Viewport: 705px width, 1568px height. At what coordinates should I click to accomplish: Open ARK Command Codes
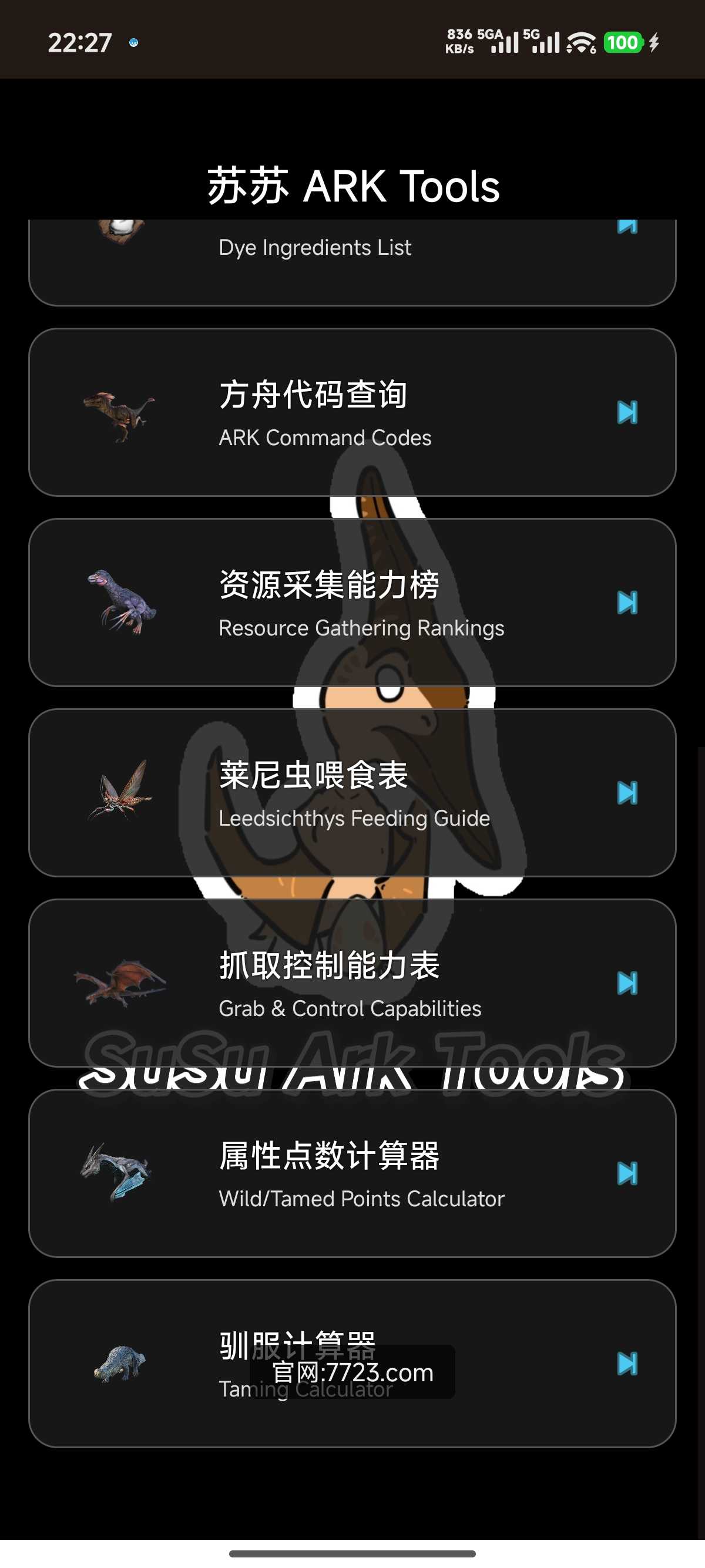coord(352,412)
